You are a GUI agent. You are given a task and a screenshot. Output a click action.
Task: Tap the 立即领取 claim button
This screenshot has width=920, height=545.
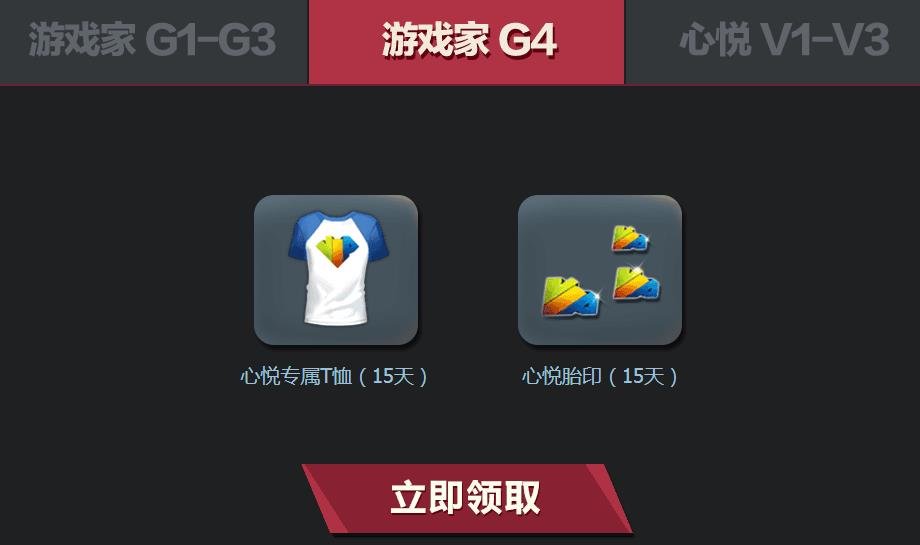point(467,498)
